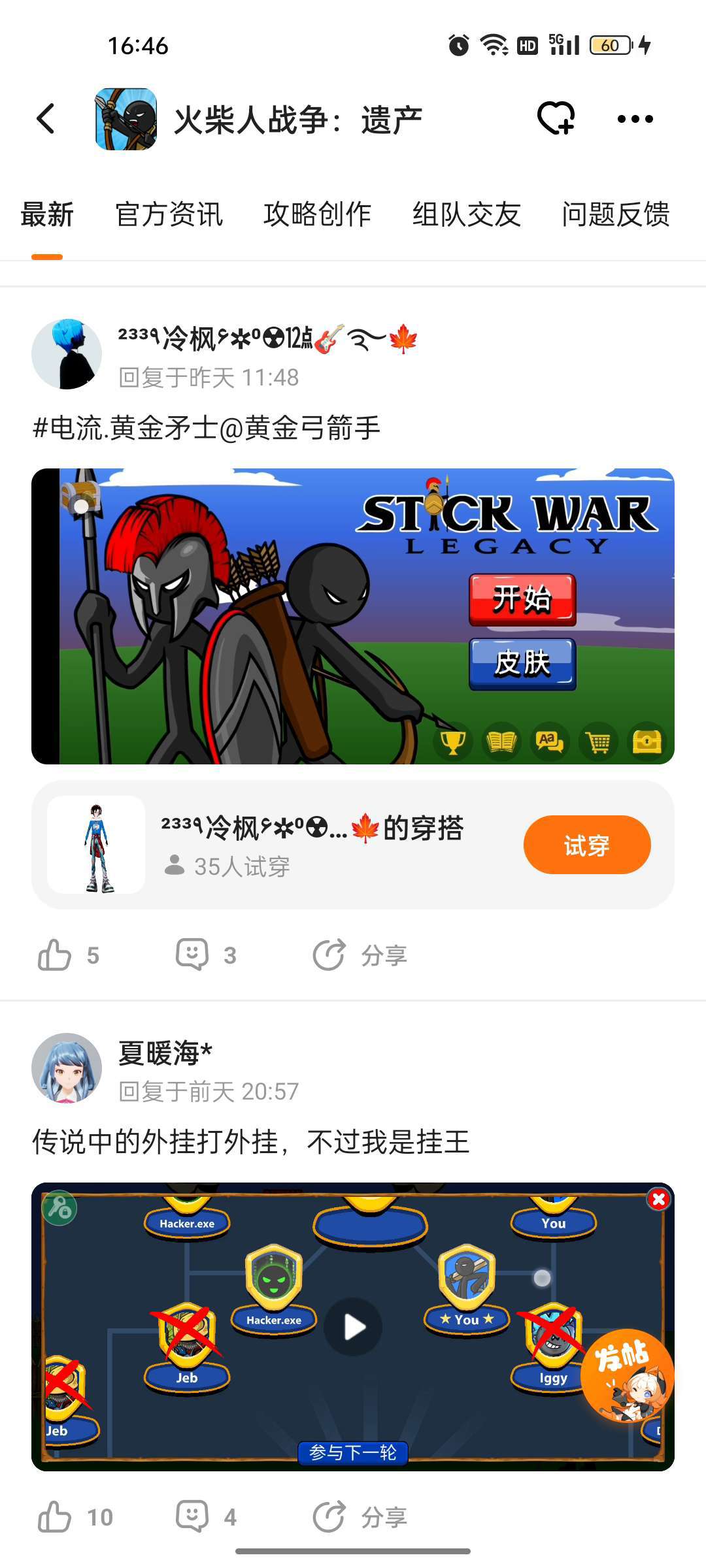Like the post by 冷枫 with 5 likes
The width and height of the screenshot is (706, 1568).
[69, 955]
